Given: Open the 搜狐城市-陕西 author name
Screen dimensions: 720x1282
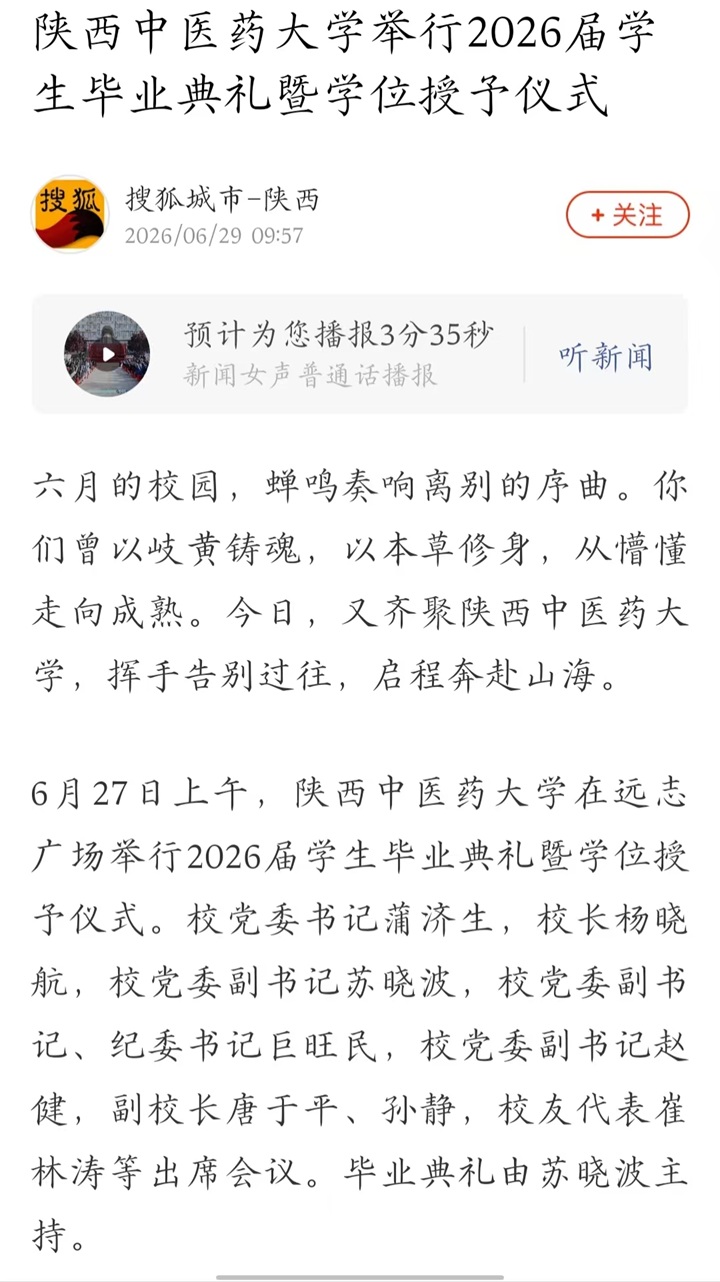Looking at the screenshot, I should pyautogui.click(x=222, y=199).
